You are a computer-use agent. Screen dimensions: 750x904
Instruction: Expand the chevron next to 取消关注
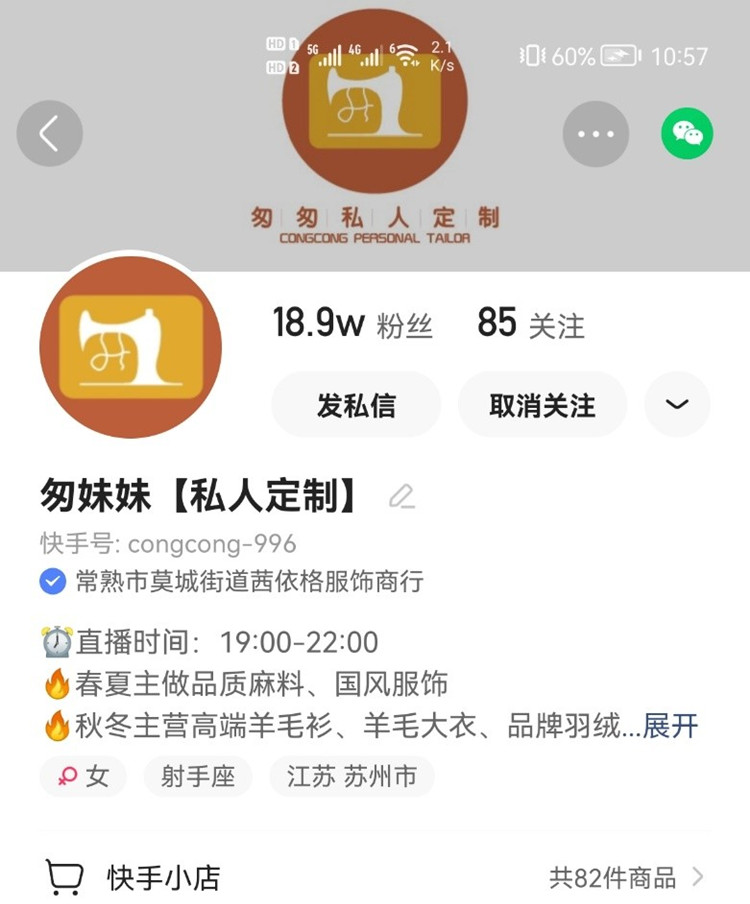pyautogui.click(x=677, y=405)
